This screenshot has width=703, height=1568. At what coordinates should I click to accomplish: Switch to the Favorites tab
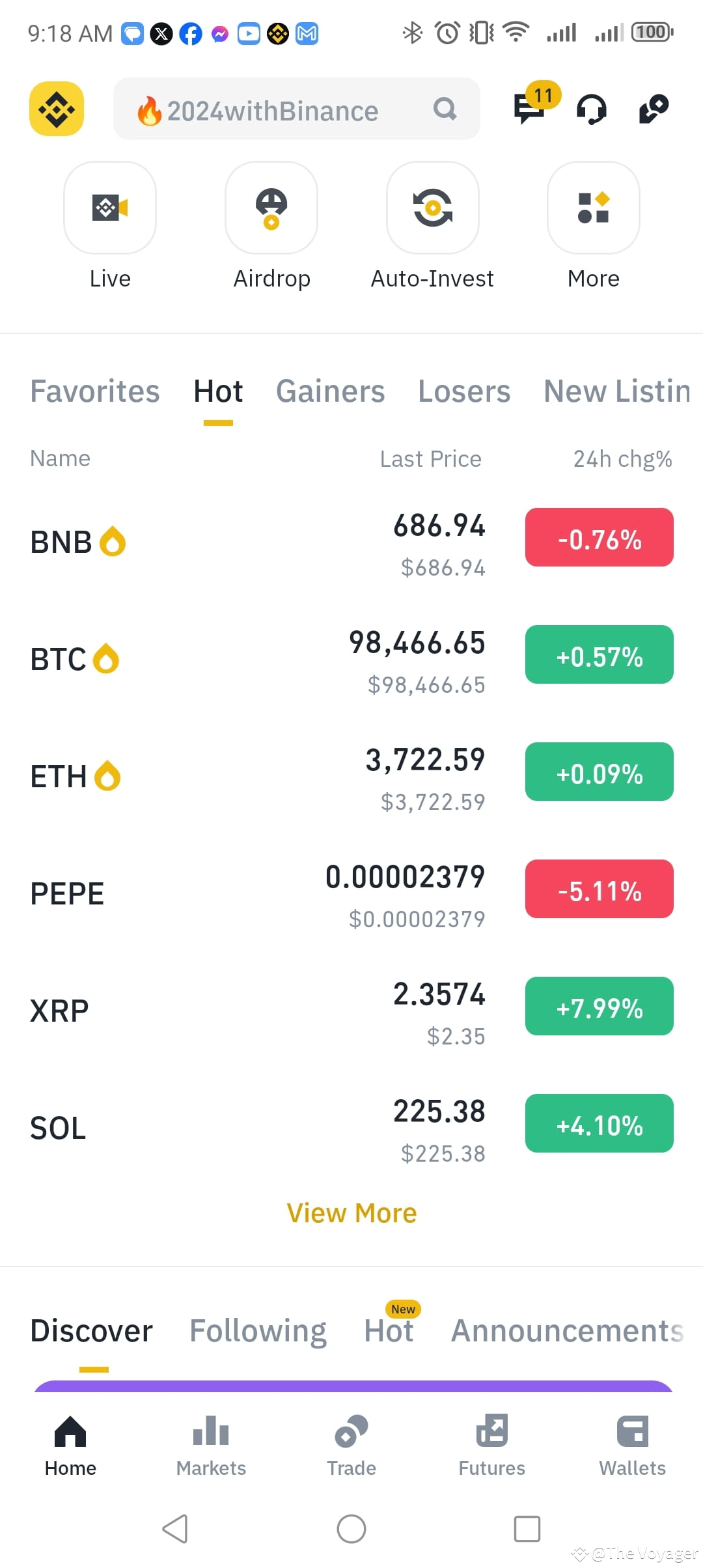(95, 391)
